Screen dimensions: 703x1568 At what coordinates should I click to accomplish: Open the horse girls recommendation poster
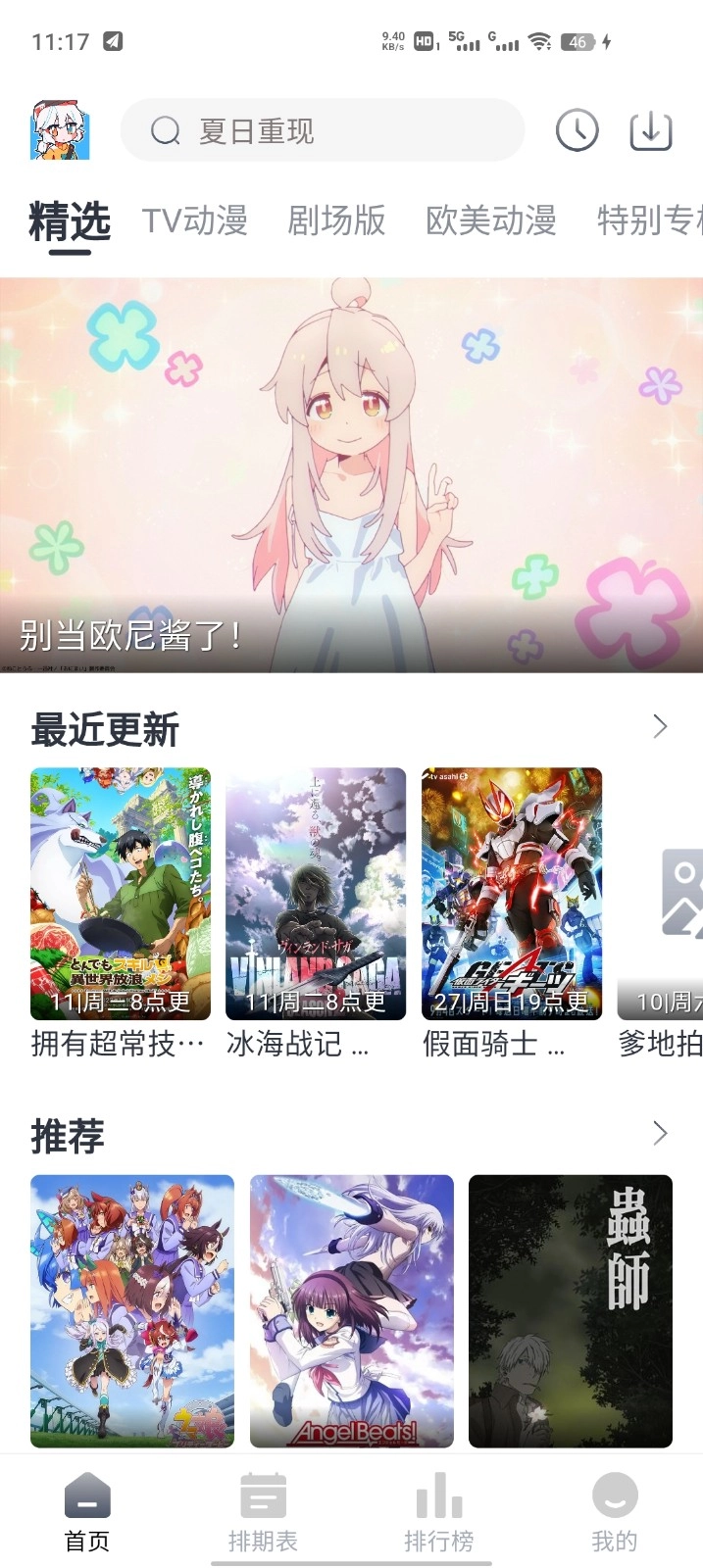click(x=132, y=1310)
